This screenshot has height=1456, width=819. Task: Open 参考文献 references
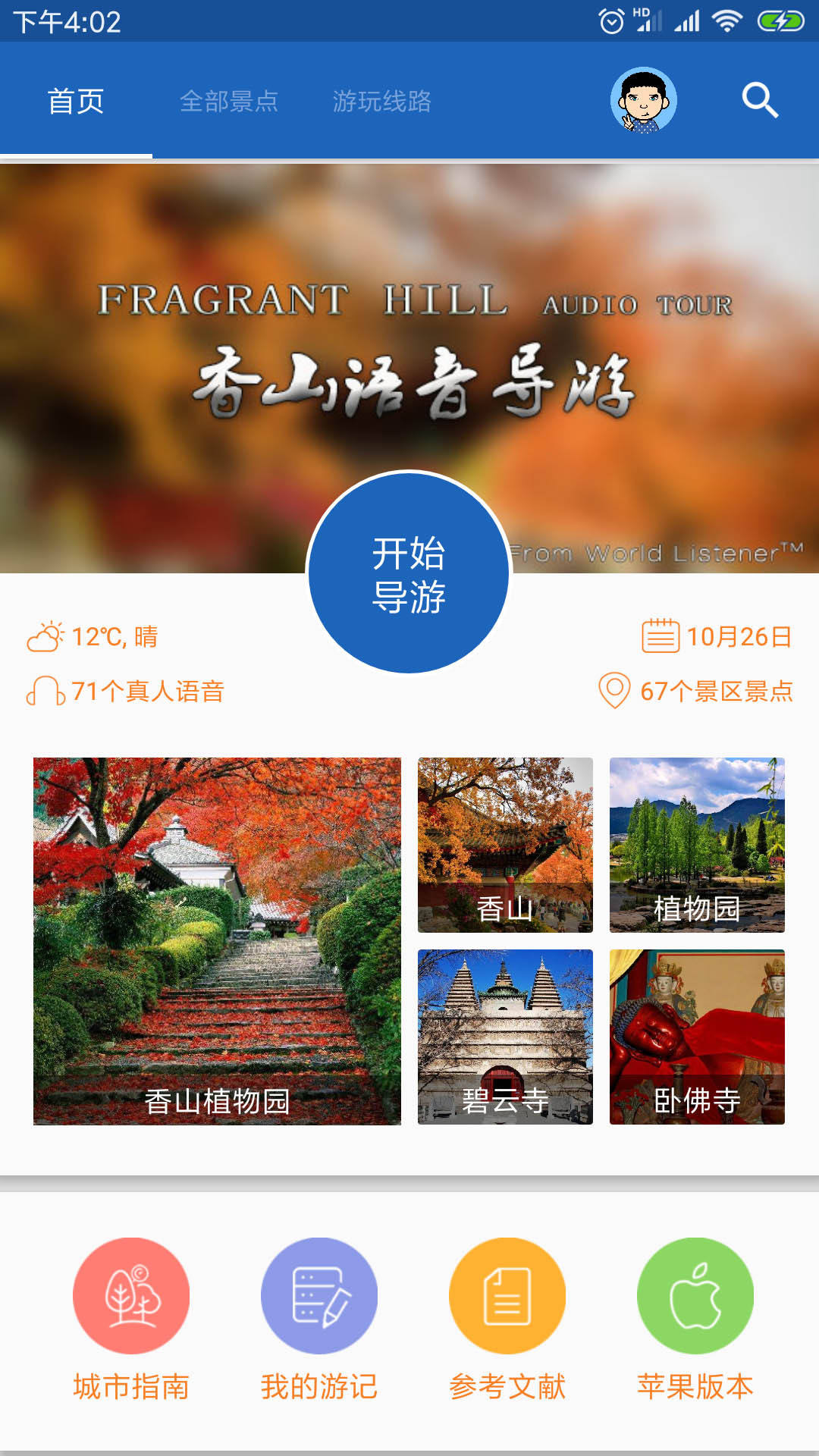tap(507, 1319)
